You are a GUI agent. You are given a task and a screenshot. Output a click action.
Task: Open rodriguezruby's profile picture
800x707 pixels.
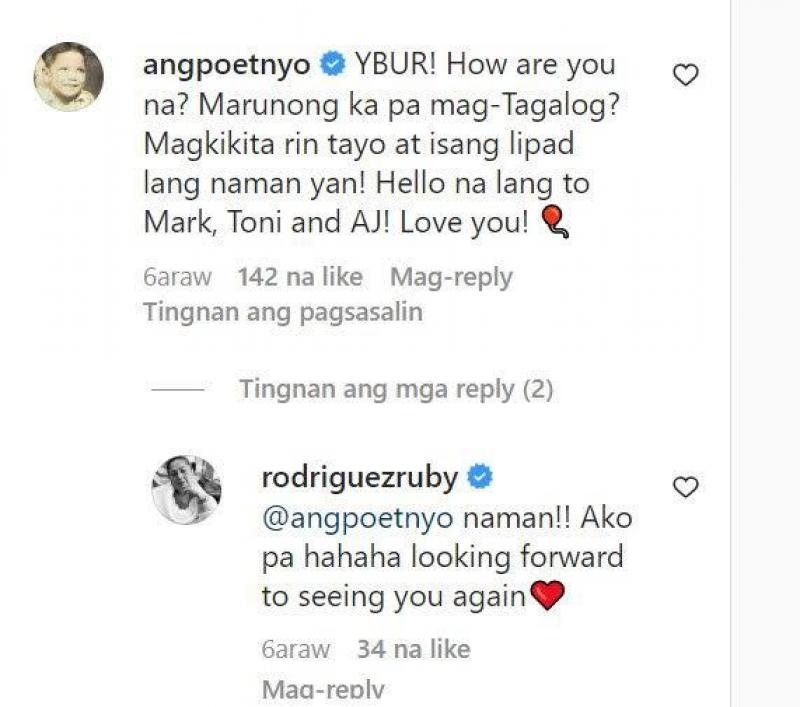(x=187, y=490)
